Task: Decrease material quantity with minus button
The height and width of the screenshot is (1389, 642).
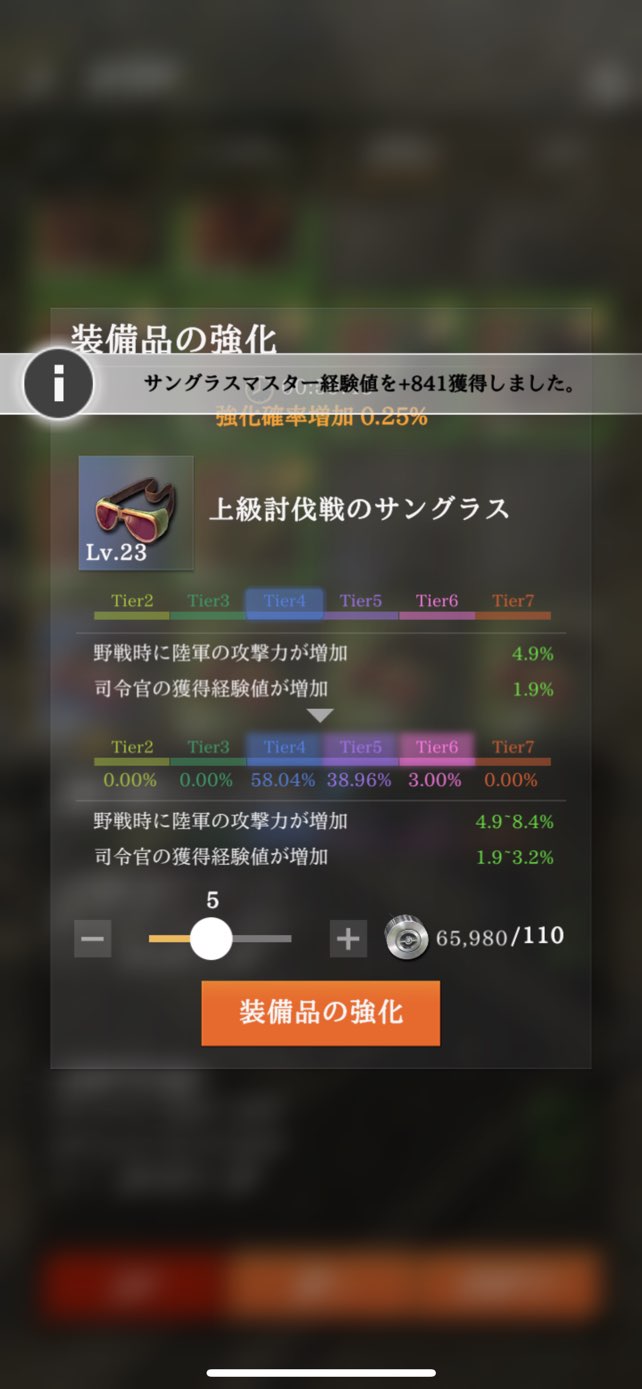Action: tap(93, 939)
